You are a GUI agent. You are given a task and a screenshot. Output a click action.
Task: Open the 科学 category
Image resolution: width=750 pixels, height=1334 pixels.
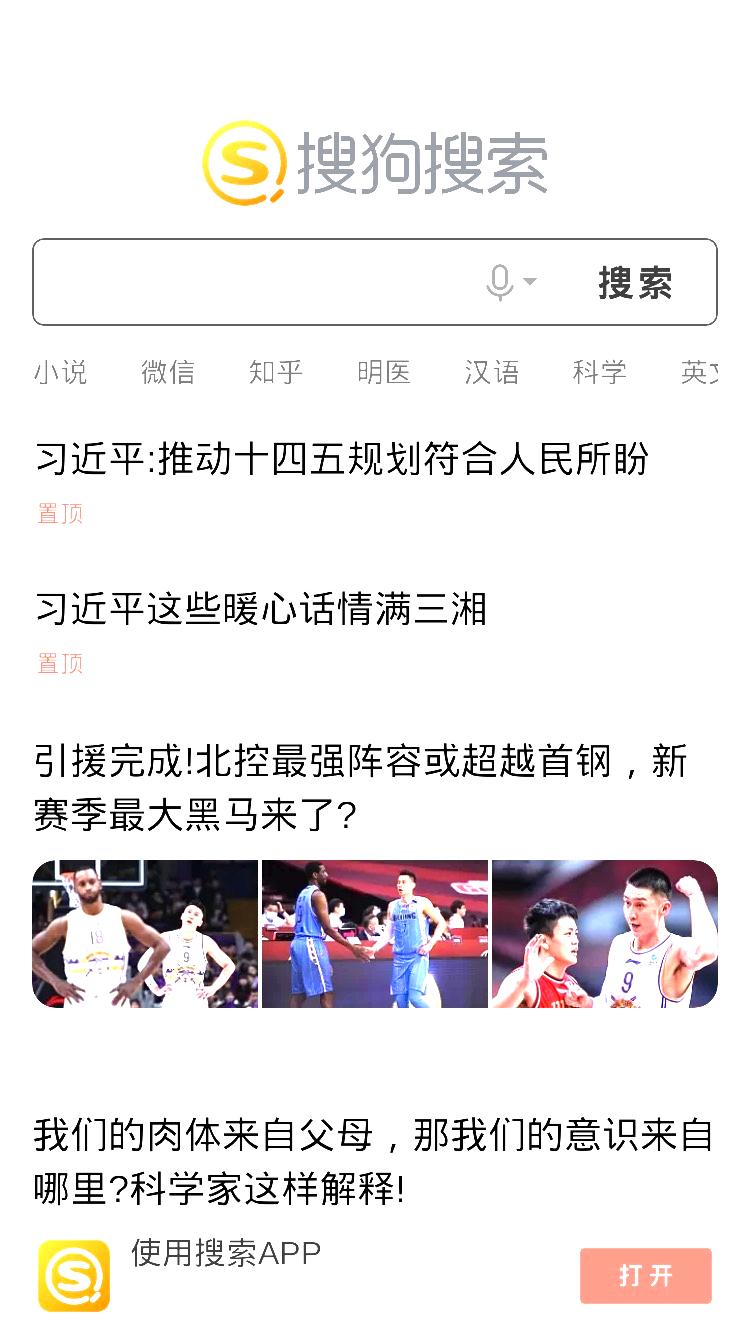point(600,372)
